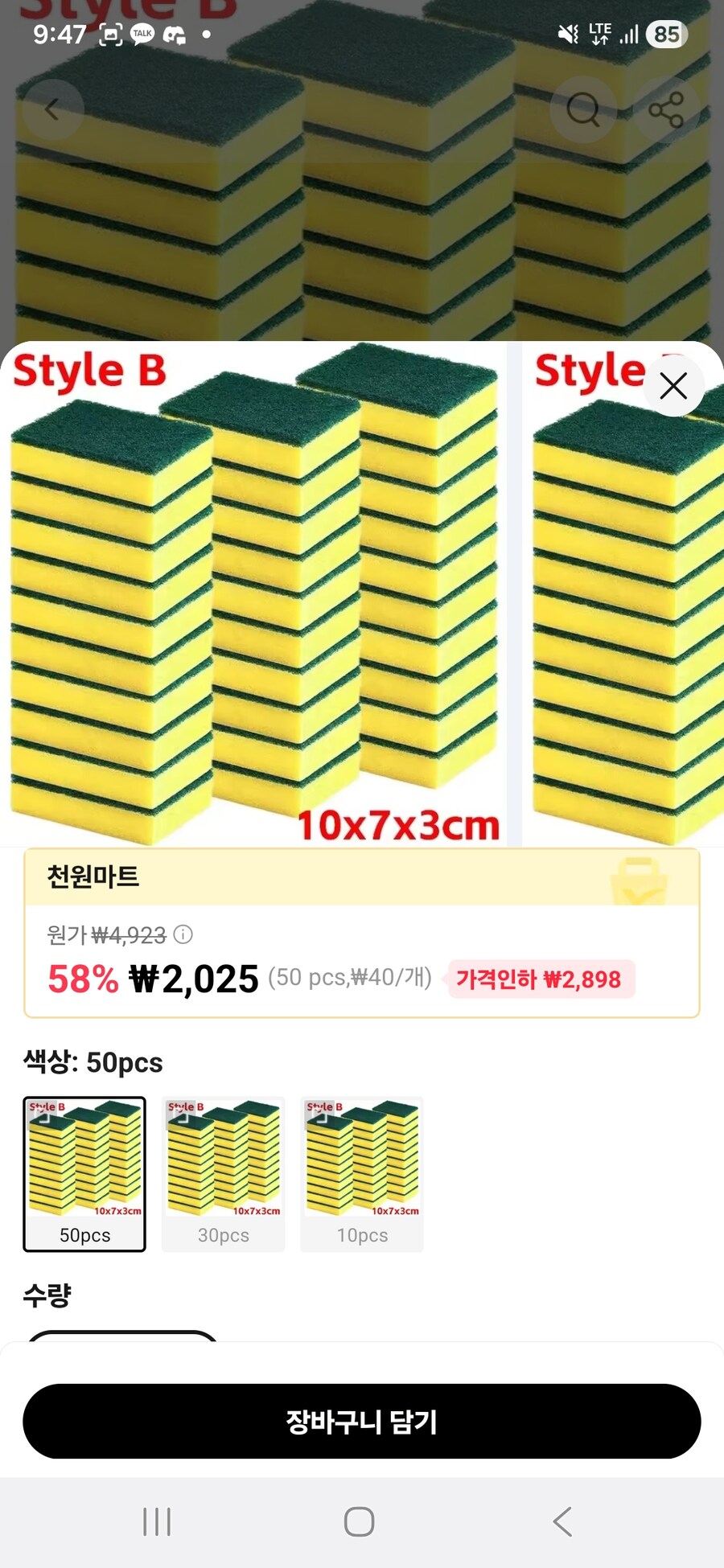Open the large Style B product image

pos(253,595)
